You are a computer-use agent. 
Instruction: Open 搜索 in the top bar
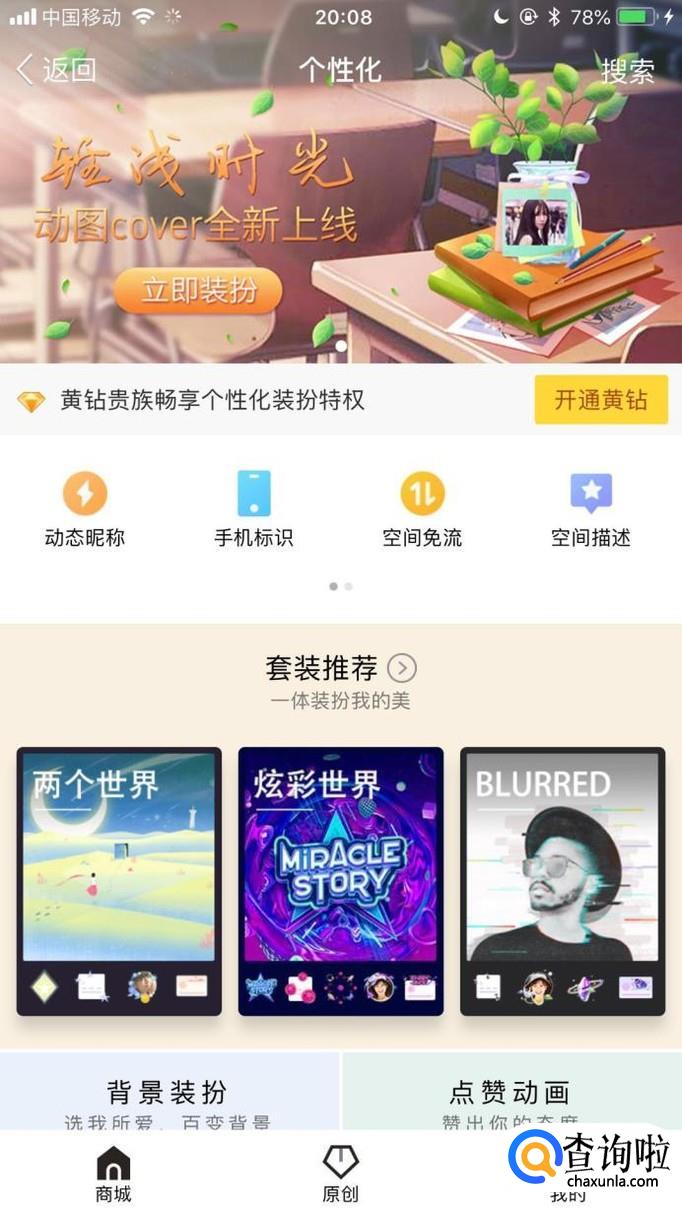tap(627, 70)
